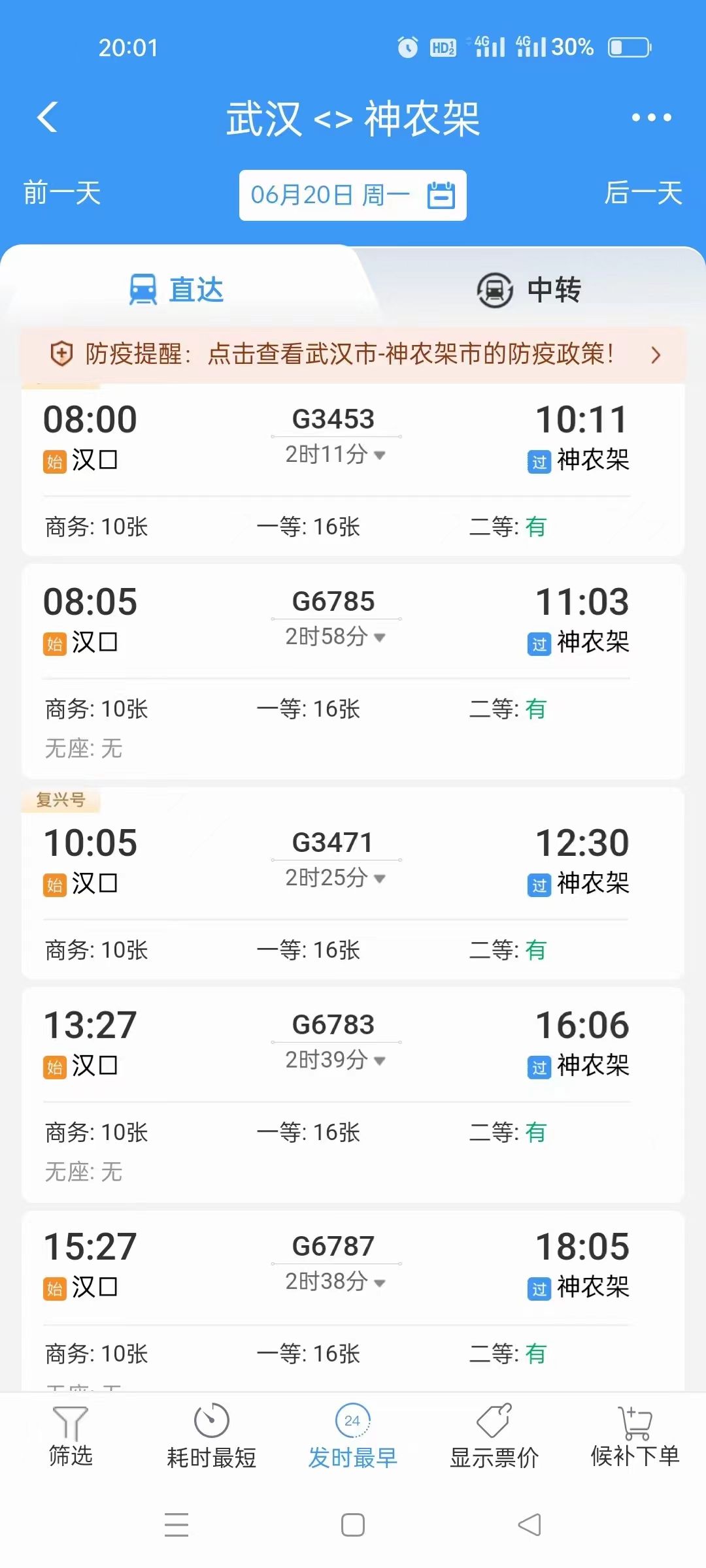Go to the previous day (前一天)
The height and width of the screenshot is (1568, 706).
[61, 193]
